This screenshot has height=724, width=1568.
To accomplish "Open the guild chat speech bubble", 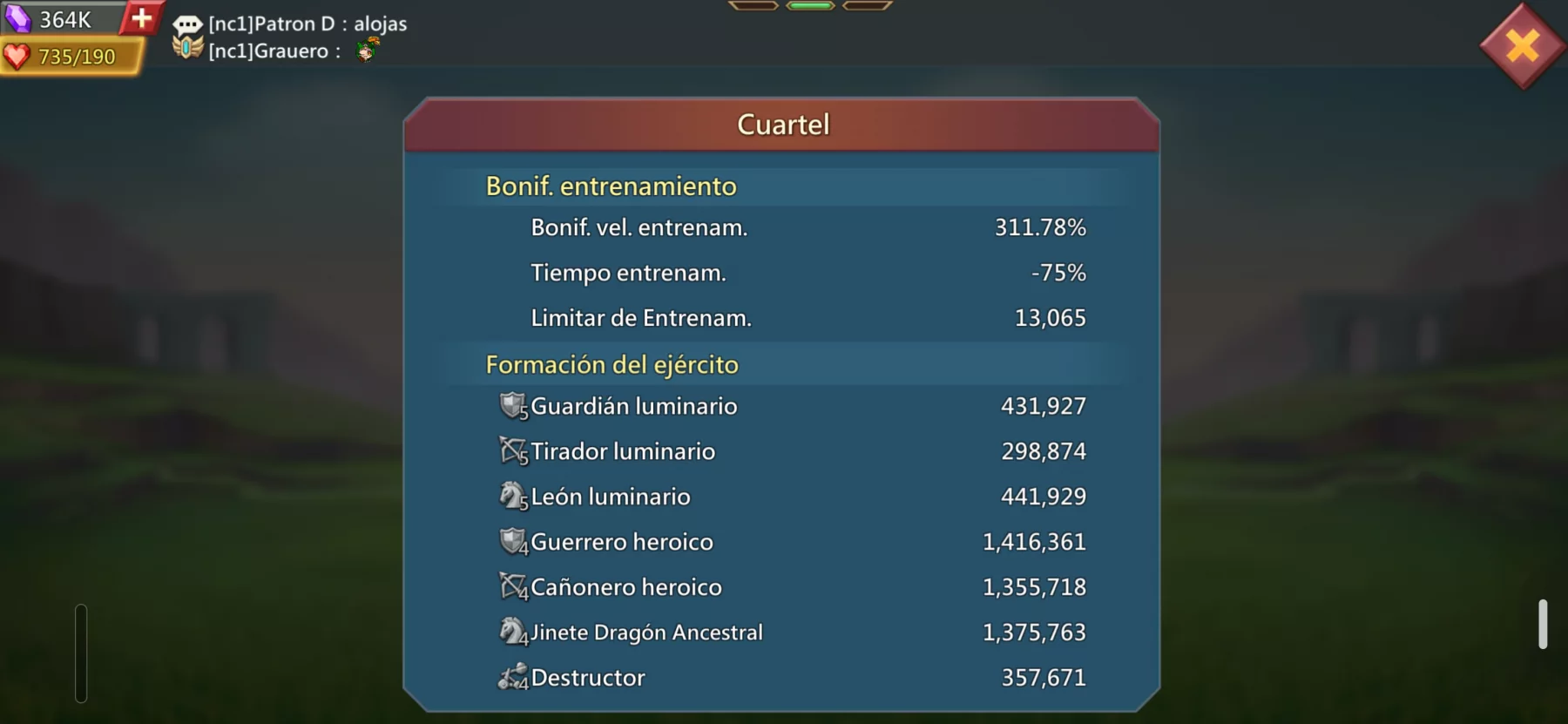I will (187, 24).
